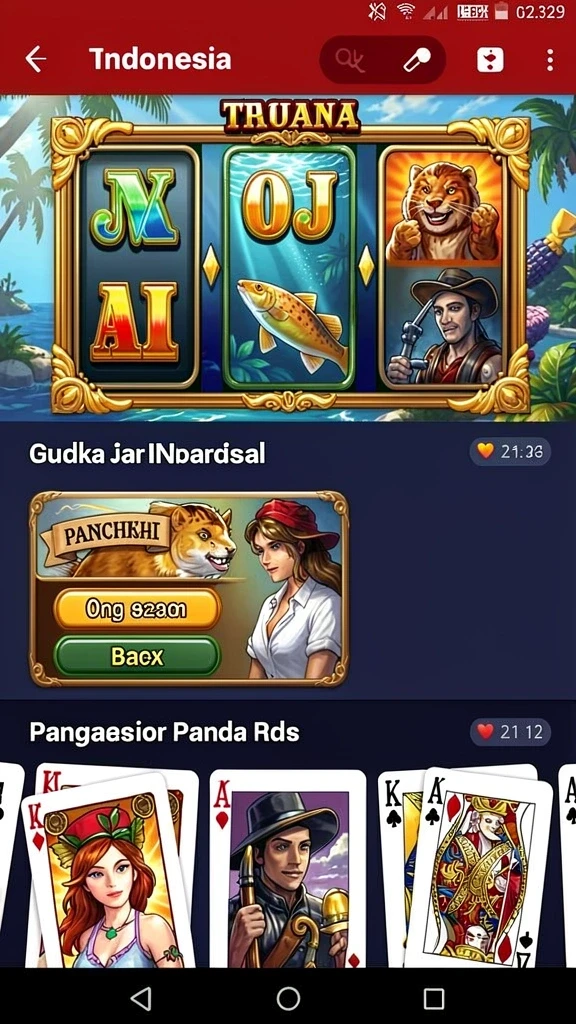The width and height of the screenshot is (576, 1024).
Task: Tap the system home button
Action: [x=288, y=997]
